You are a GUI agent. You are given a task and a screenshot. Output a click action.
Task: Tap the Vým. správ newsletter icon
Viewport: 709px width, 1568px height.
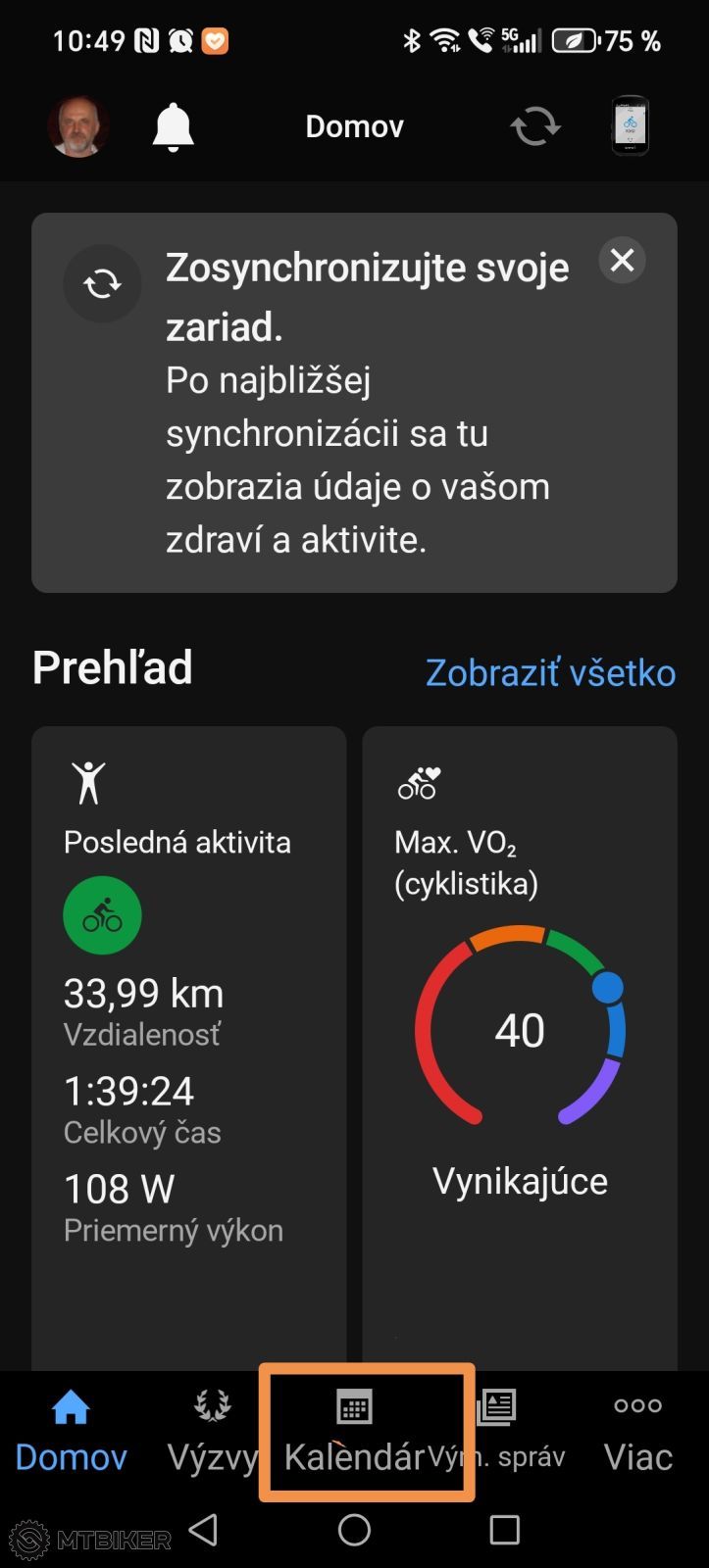pos(496,1406)
